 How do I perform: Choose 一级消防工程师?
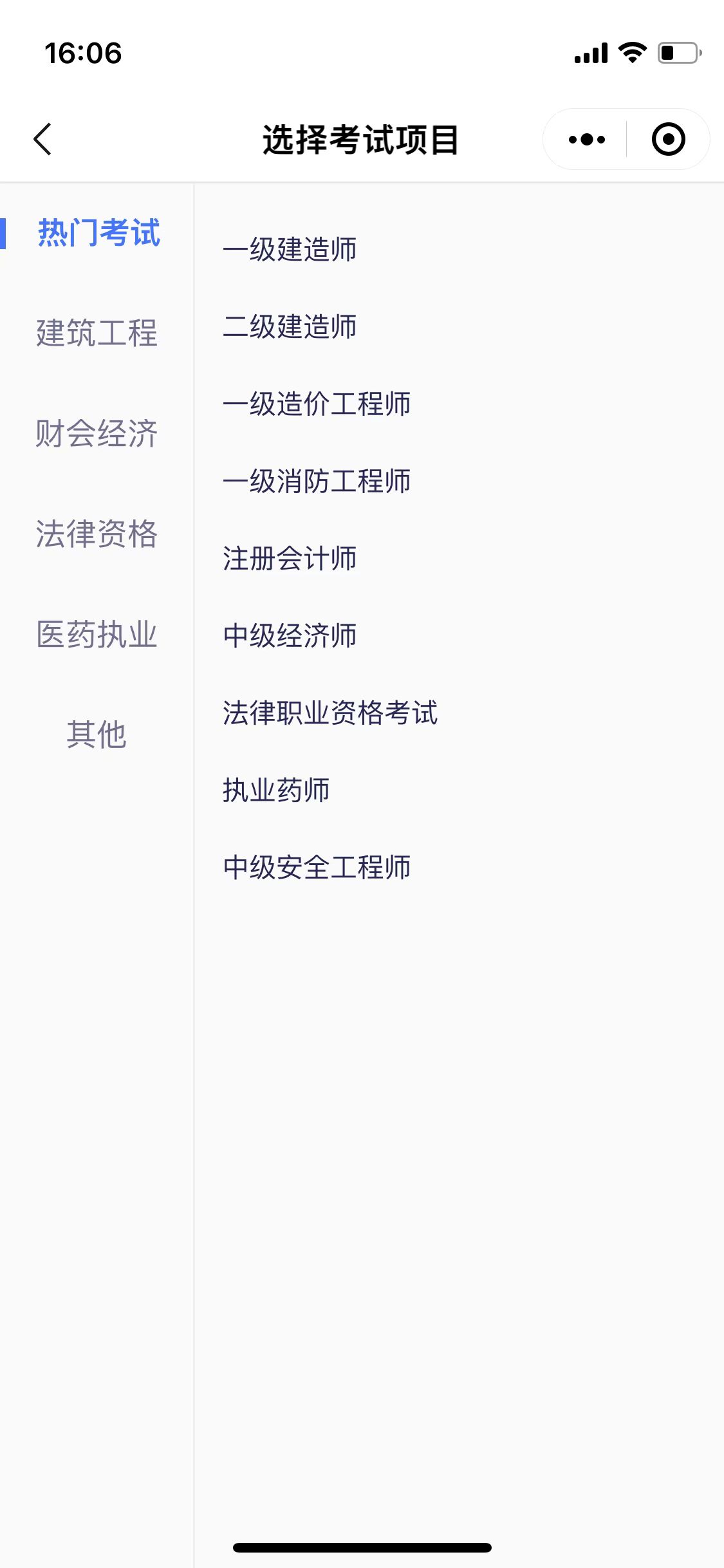317,481
